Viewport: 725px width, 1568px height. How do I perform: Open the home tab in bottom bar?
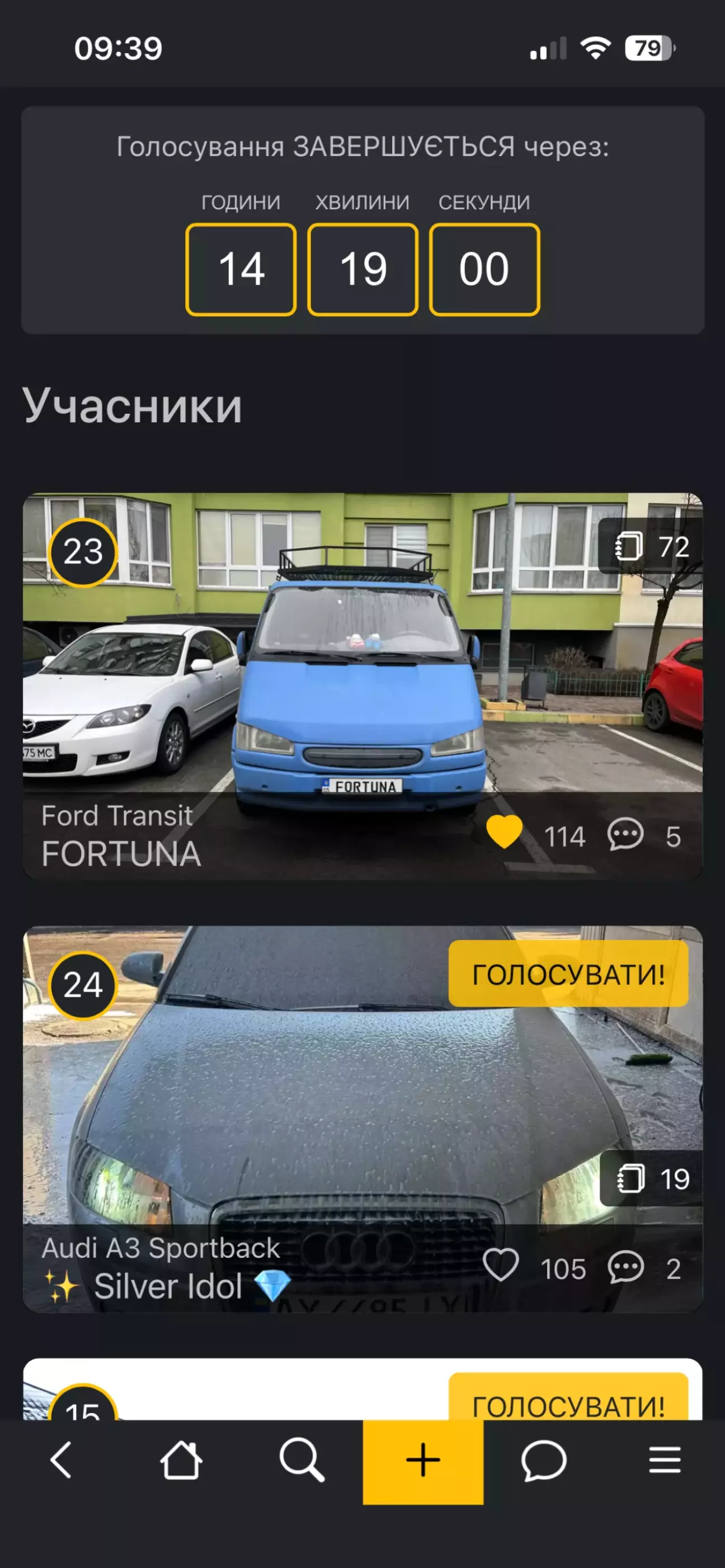tap(181, 1460)
